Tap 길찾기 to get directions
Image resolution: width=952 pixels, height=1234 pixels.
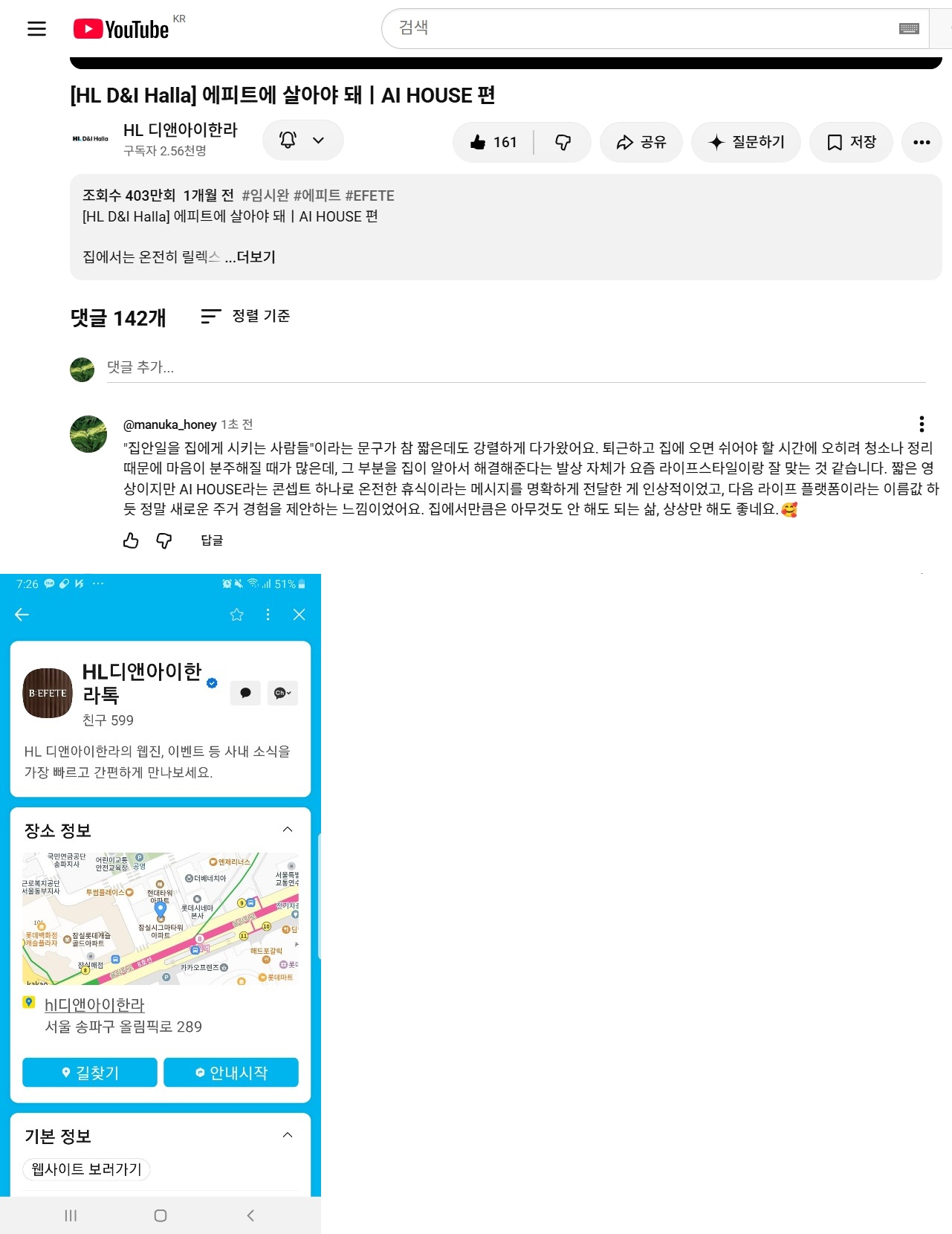[90, 1073]
